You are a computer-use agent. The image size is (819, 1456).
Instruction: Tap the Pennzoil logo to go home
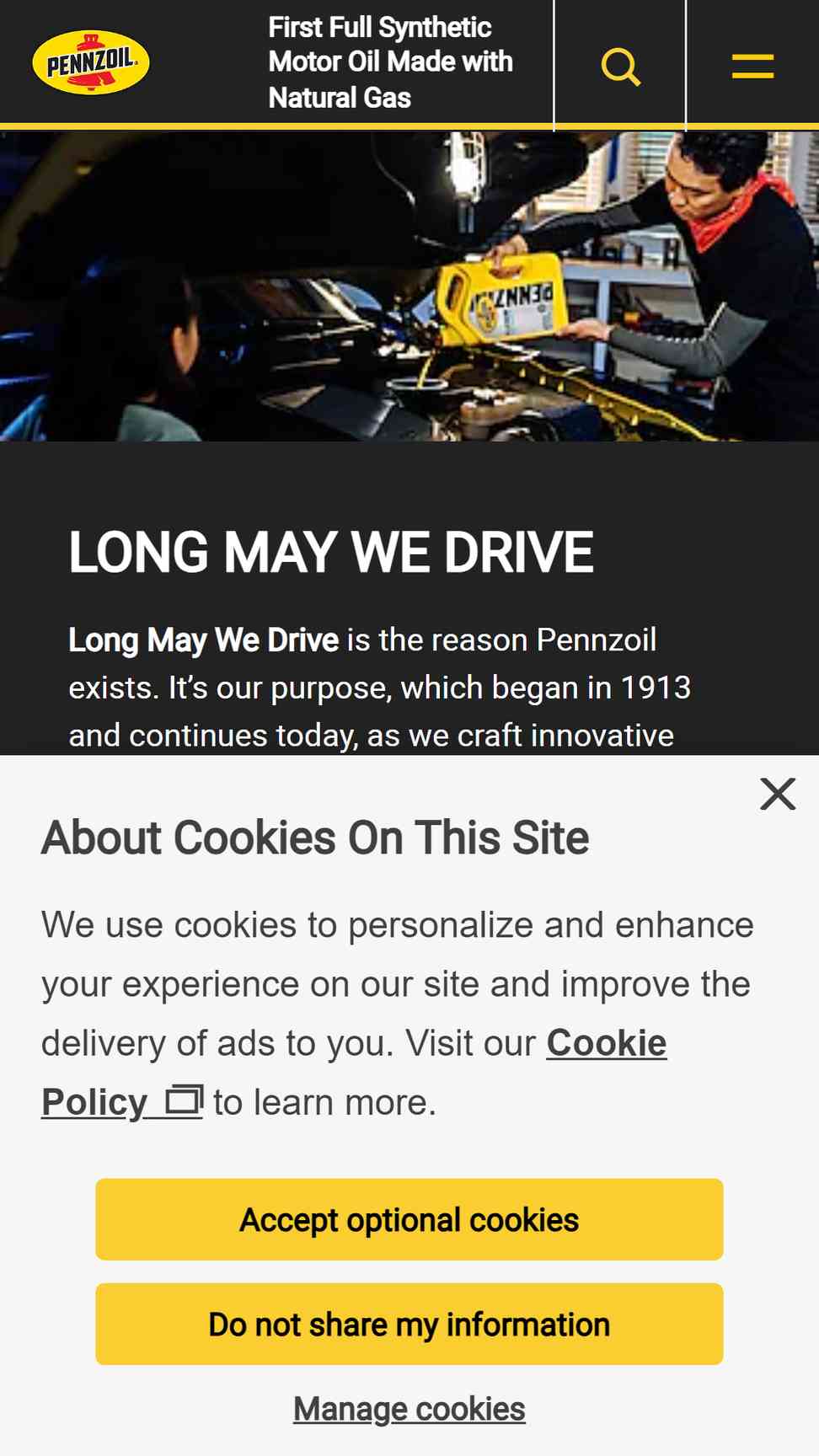pos(91,62)
